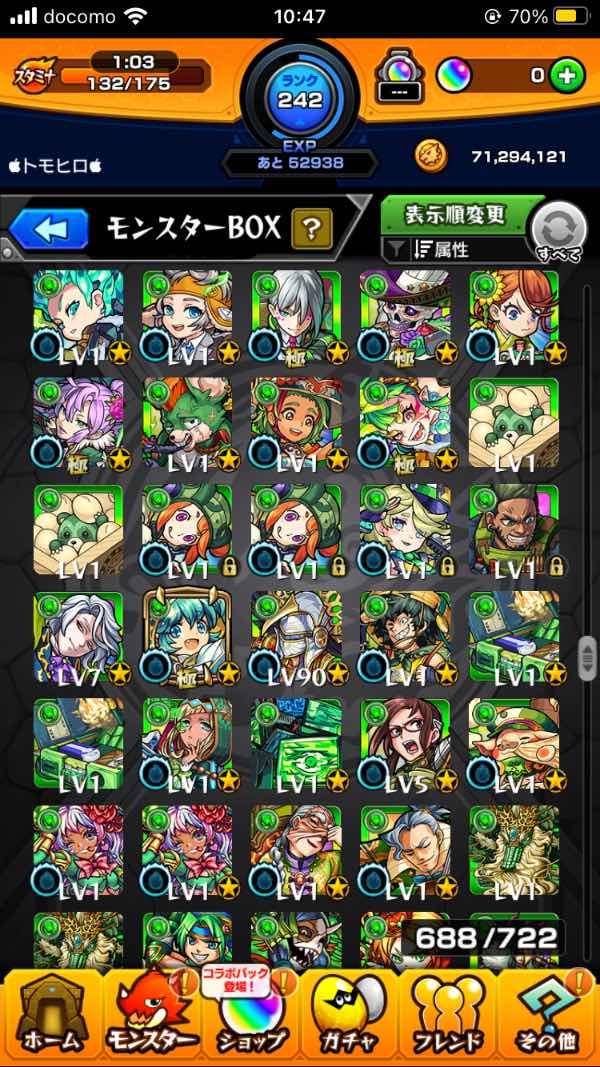This screenshot has height=1067, width=600.
Task: Switch to the ガチャ tab
Action: pos(349,1015)
